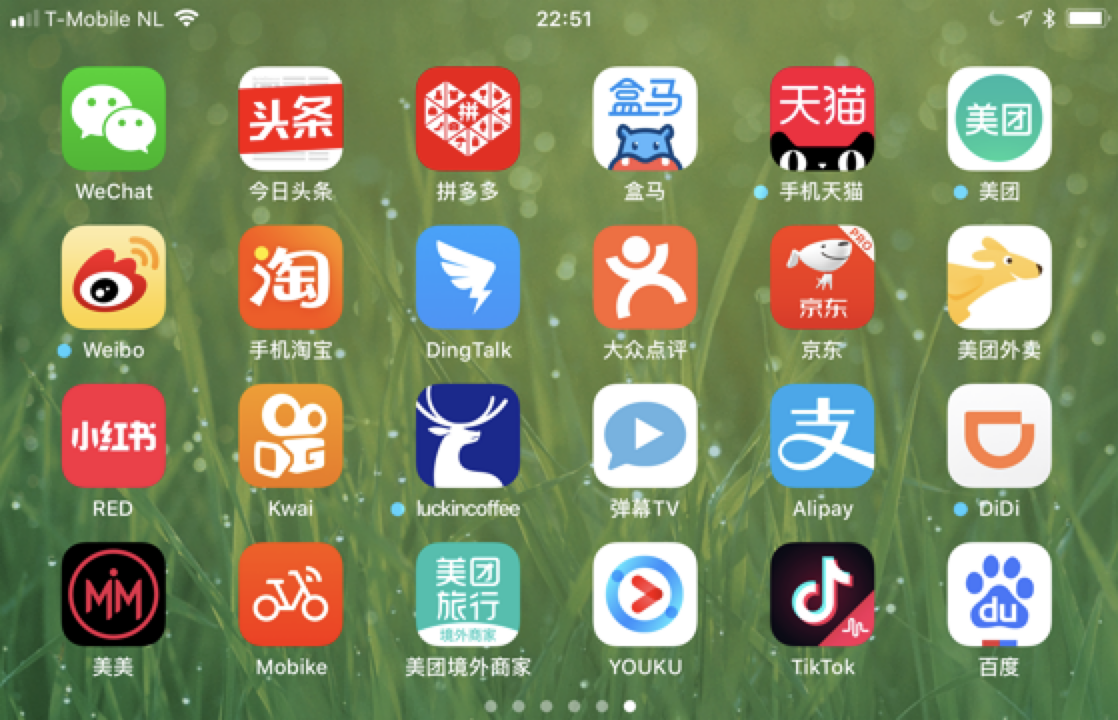This screenshot has width=1118, height=720.
Task: Open the 百度 app
Action: [x=999, y=594]
